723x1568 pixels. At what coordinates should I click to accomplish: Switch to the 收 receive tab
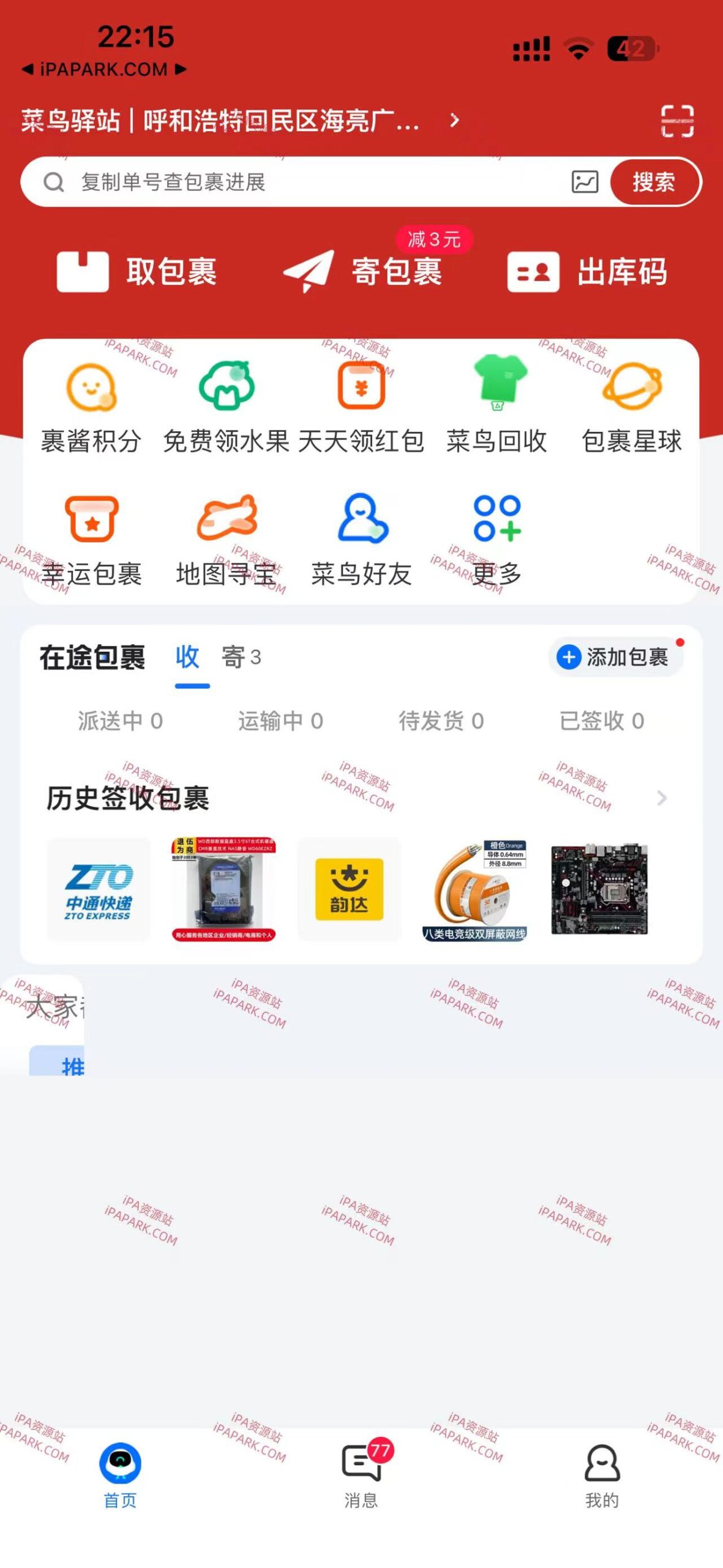point(187,657)
